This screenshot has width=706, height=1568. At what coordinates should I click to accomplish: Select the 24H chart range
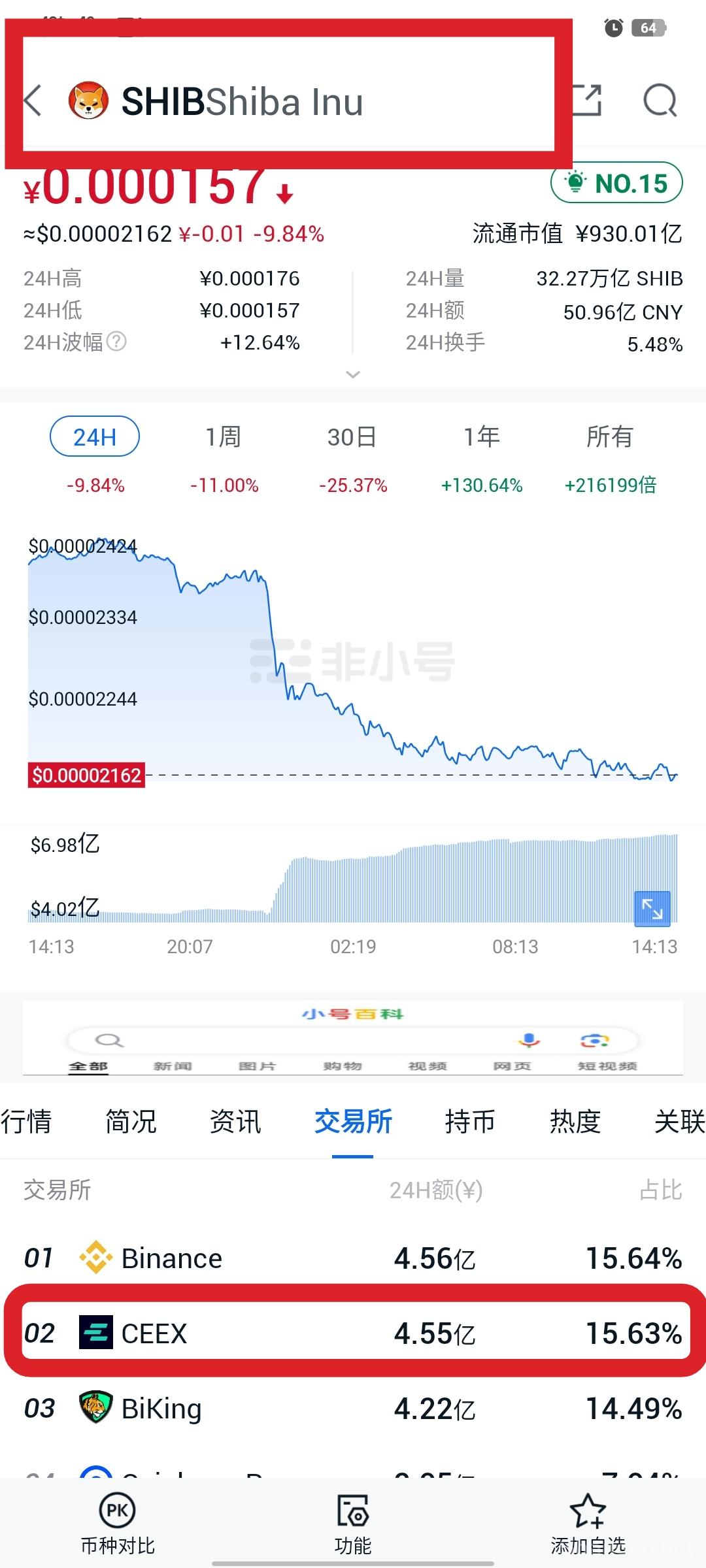point(95,436)
